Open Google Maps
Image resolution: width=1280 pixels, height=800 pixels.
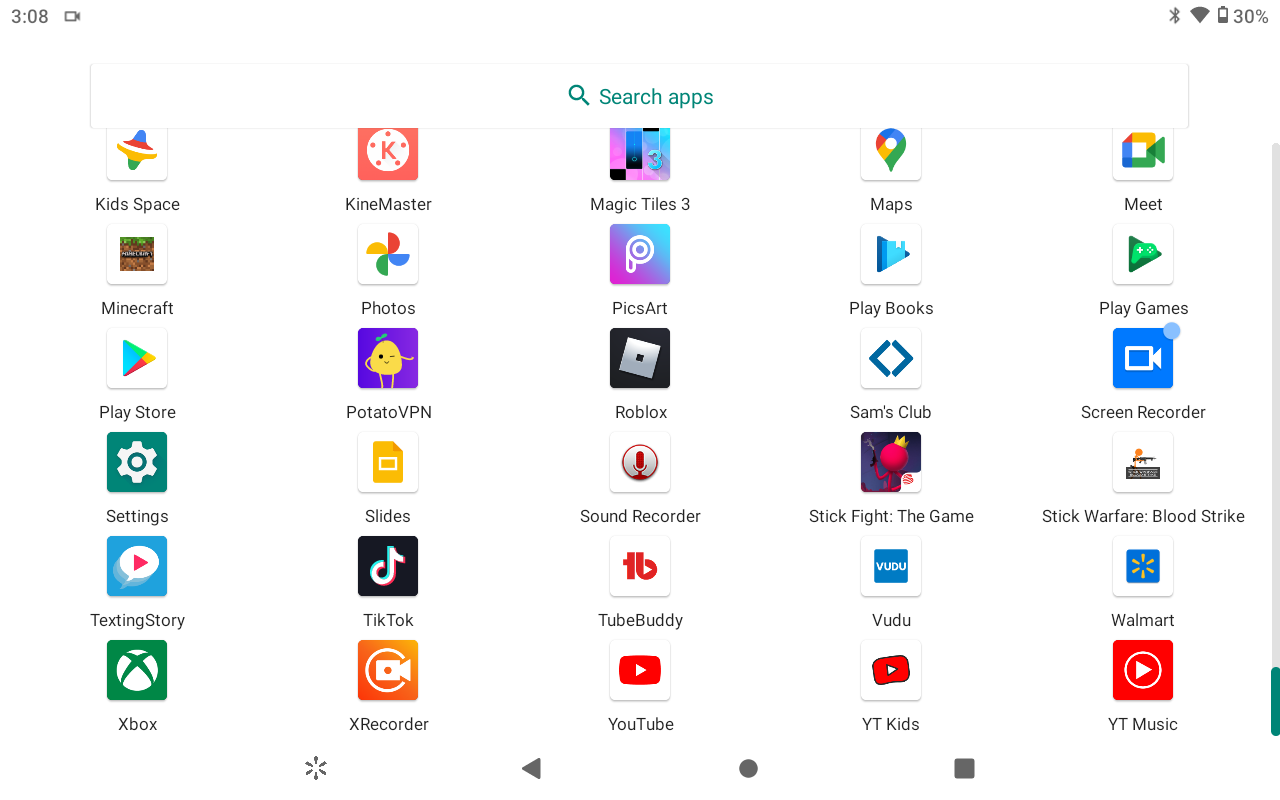click(891, 152)
